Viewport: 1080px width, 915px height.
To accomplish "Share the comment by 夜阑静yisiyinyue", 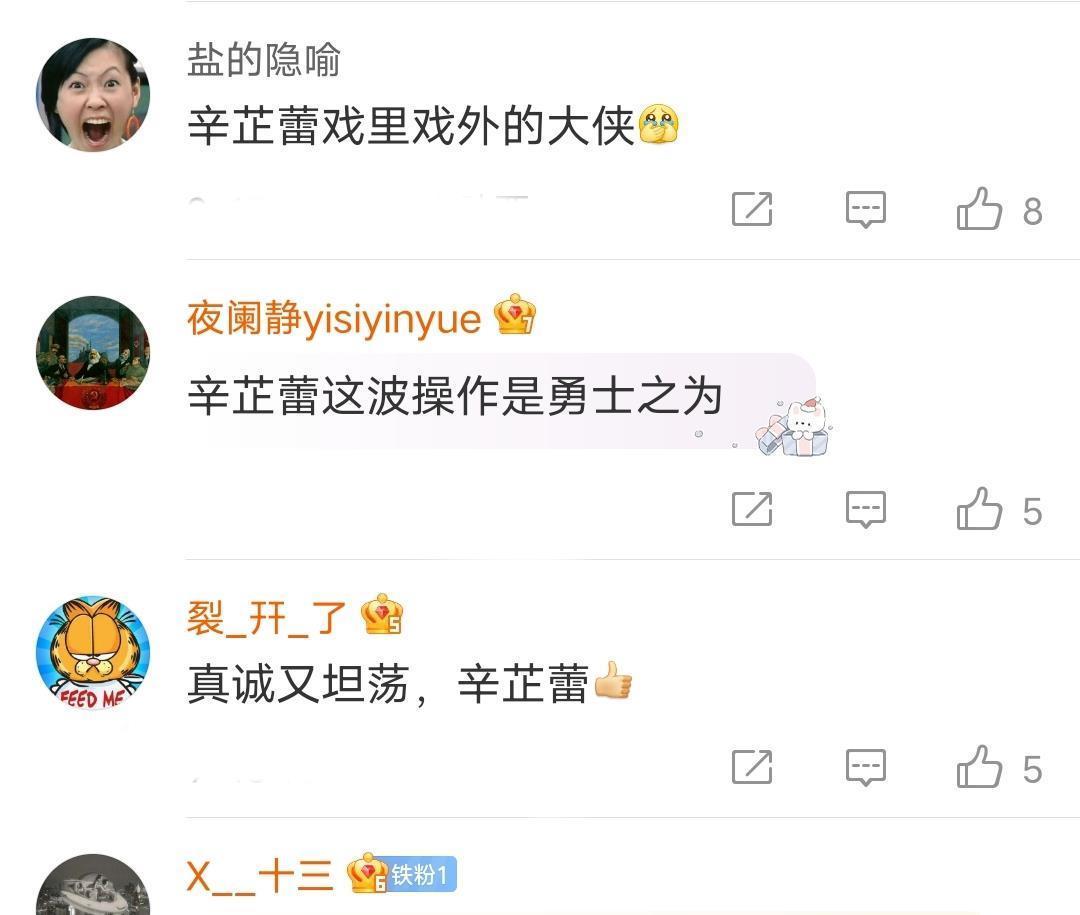I will click(752, 510).
